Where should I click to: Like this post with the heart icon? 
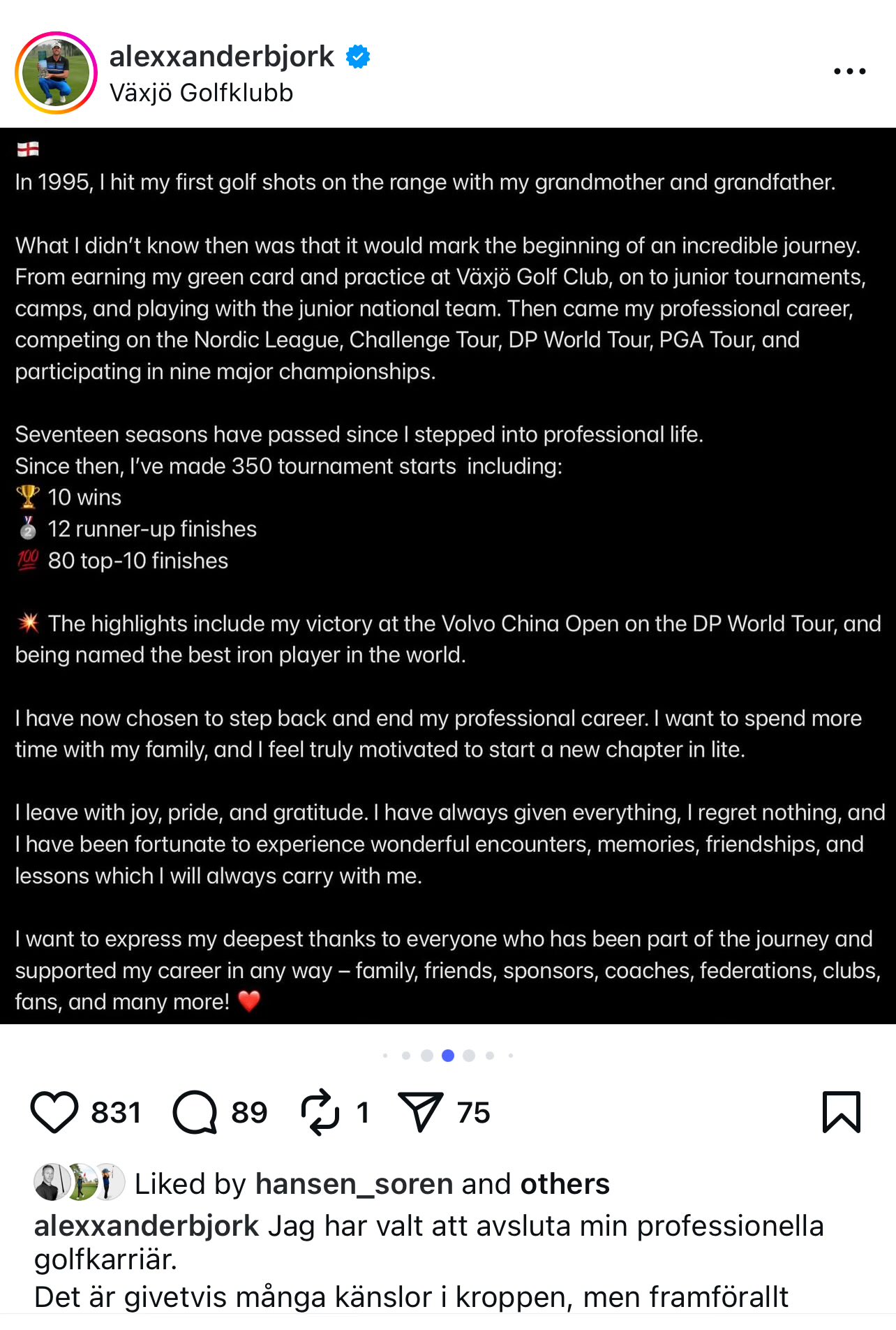click(54, 1111)
